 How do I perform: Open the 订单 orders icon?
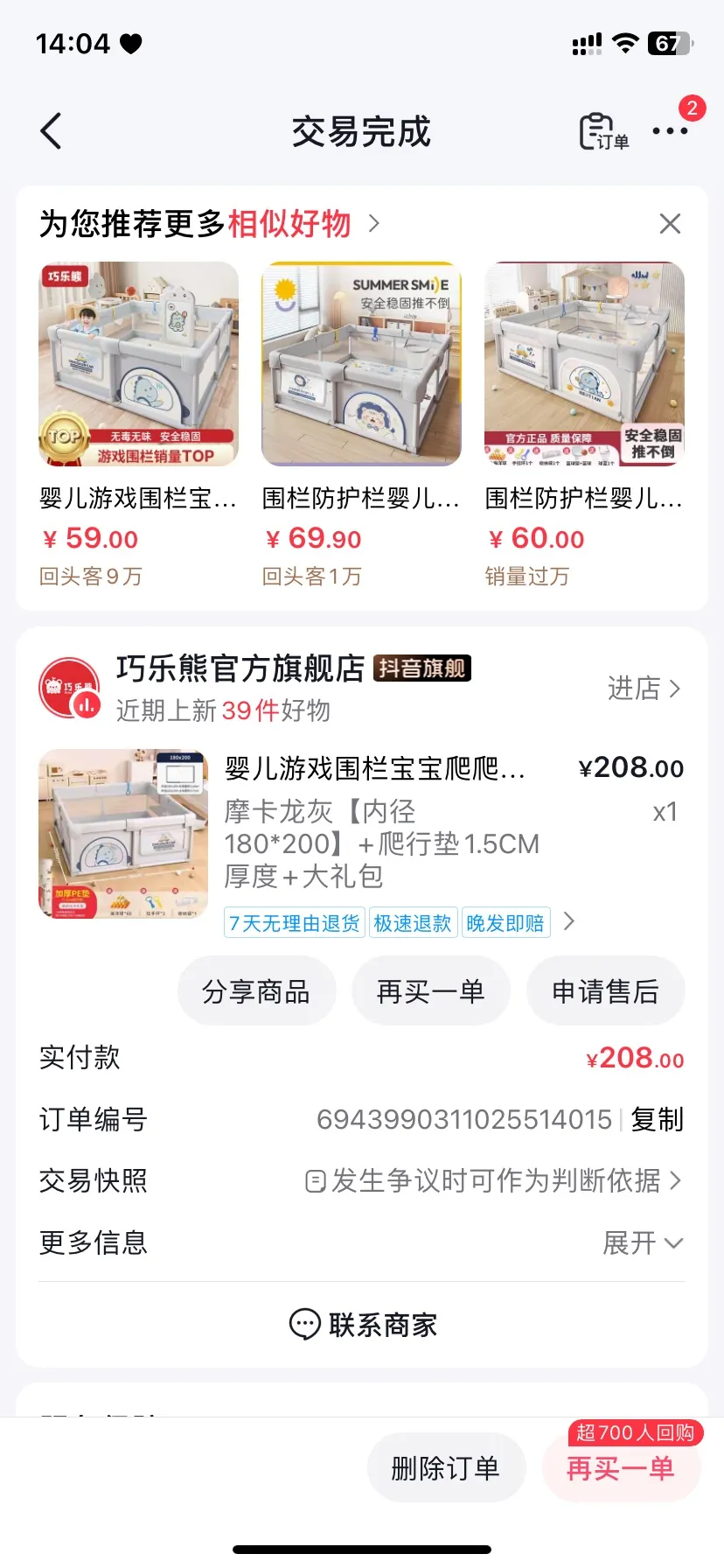(x=603, y=132)
